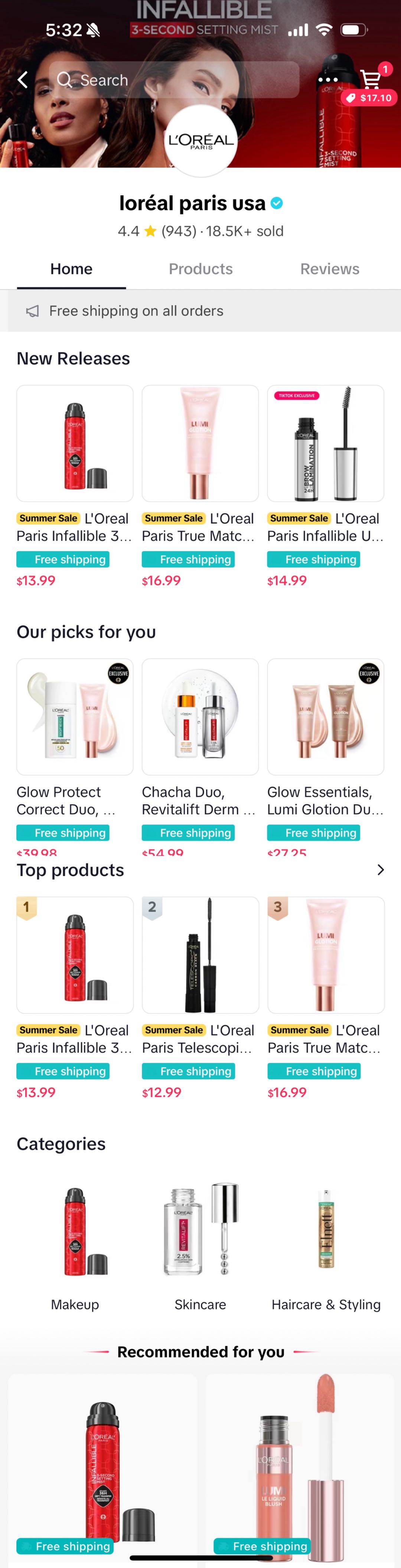Open the shopping cart

coord(370,79)
